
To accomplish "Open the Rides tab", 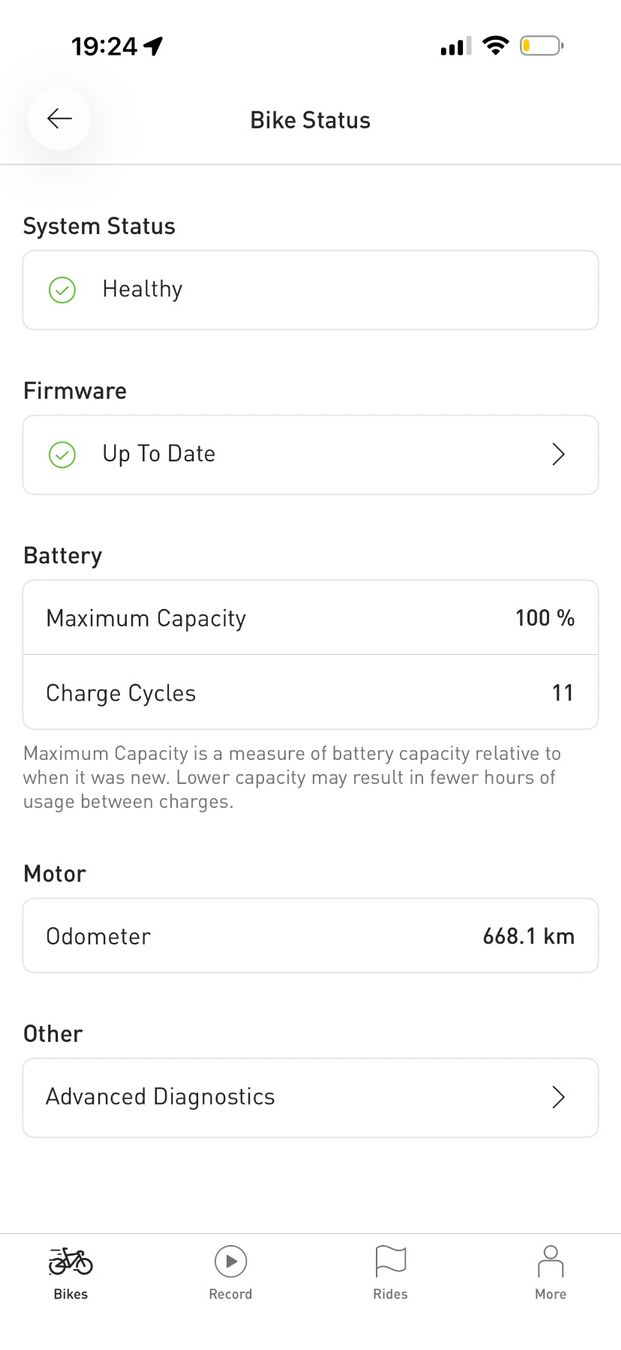I will pyautogui.click(x=390, y=1273).
